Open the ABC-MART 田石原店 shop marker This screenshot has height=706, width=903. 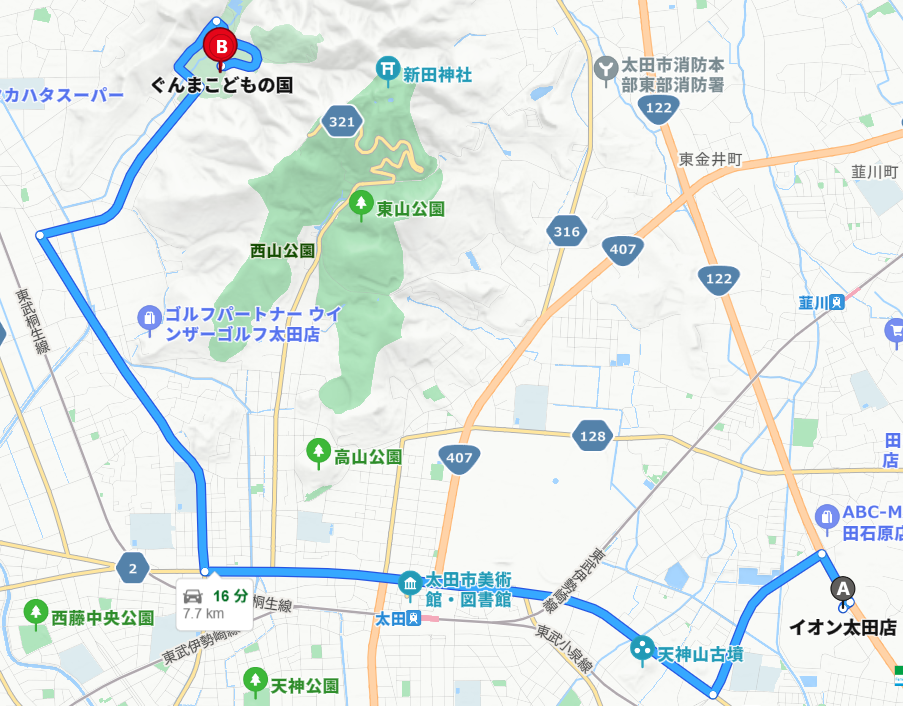(x=827, y=516)
